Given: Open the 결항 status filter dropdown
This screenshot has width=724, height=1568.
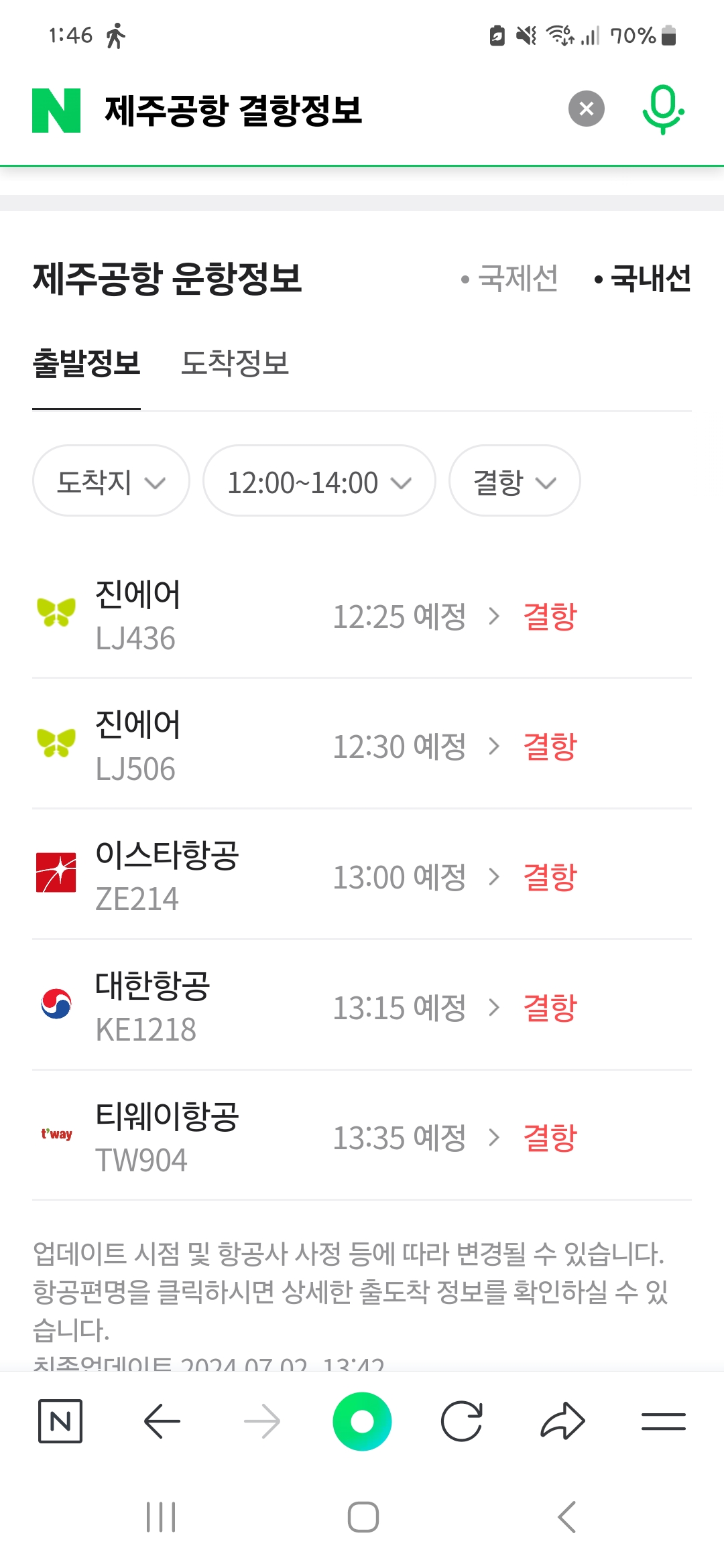Looking at the screenshot, I should coord(514,482).
